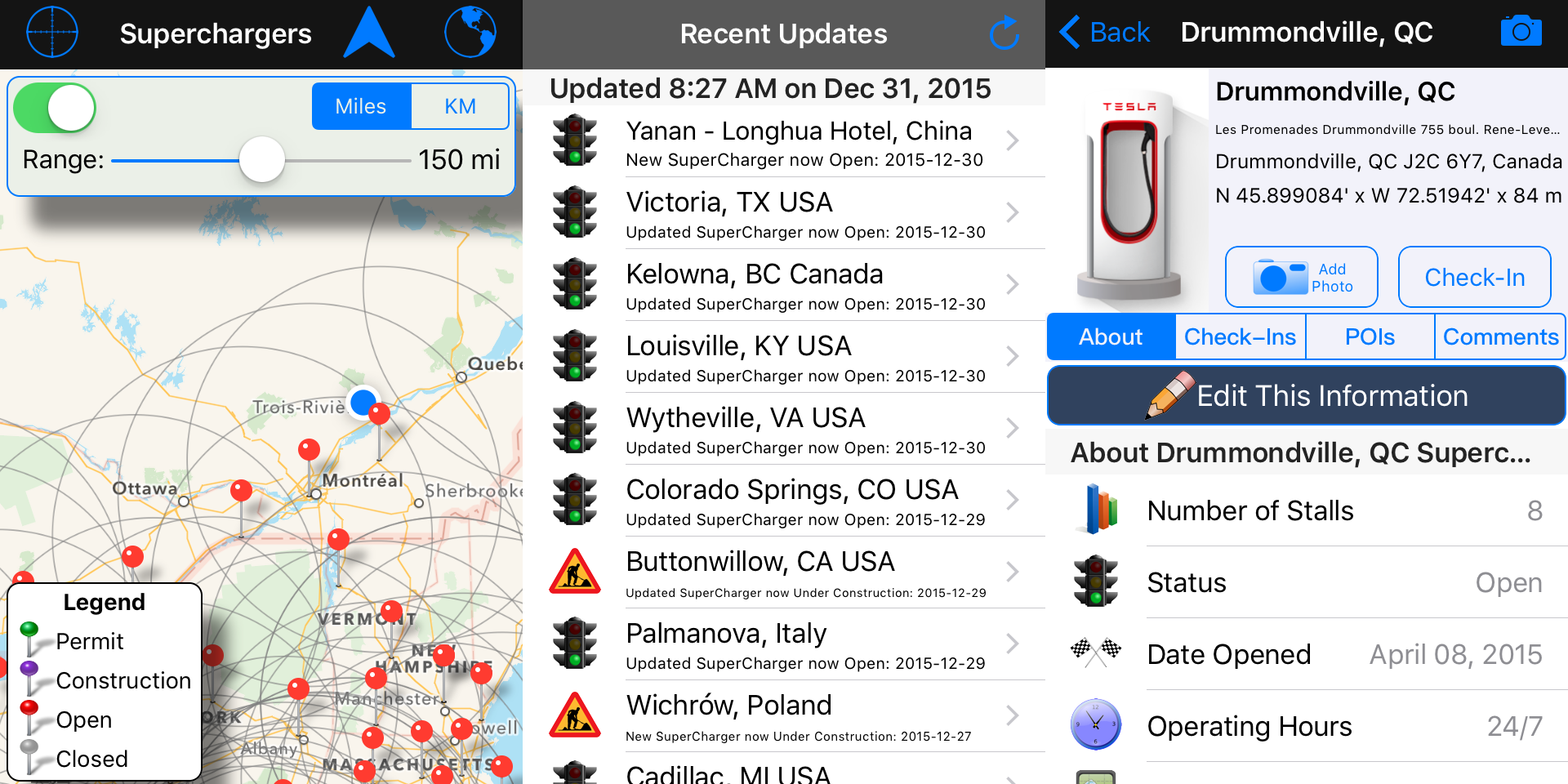Tap the blue navigation arrow icon
1568x784 pixels.
point(369,33)
